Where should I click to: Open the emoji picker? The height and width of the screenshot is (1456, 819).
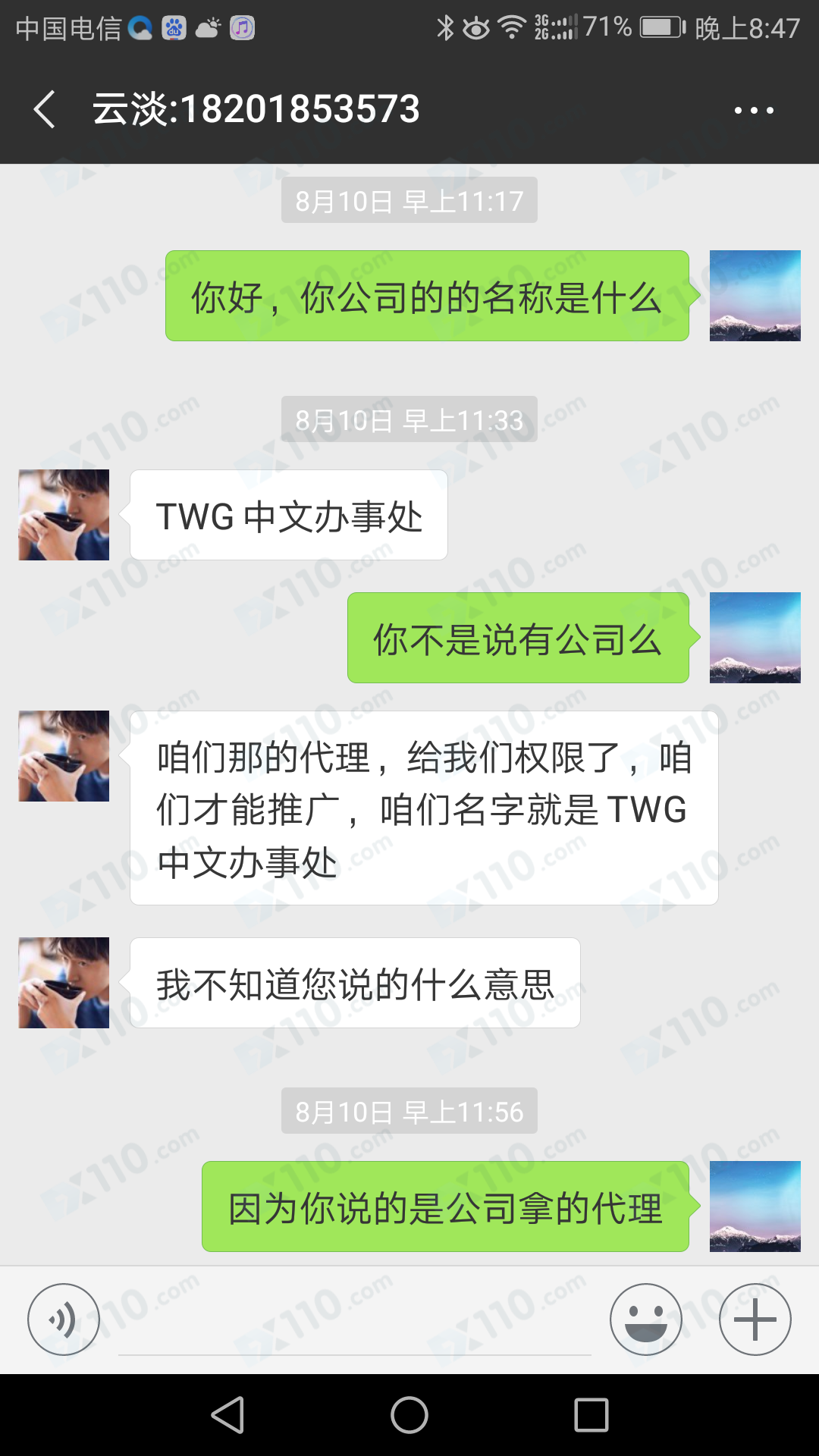[x=645, y=1319]
